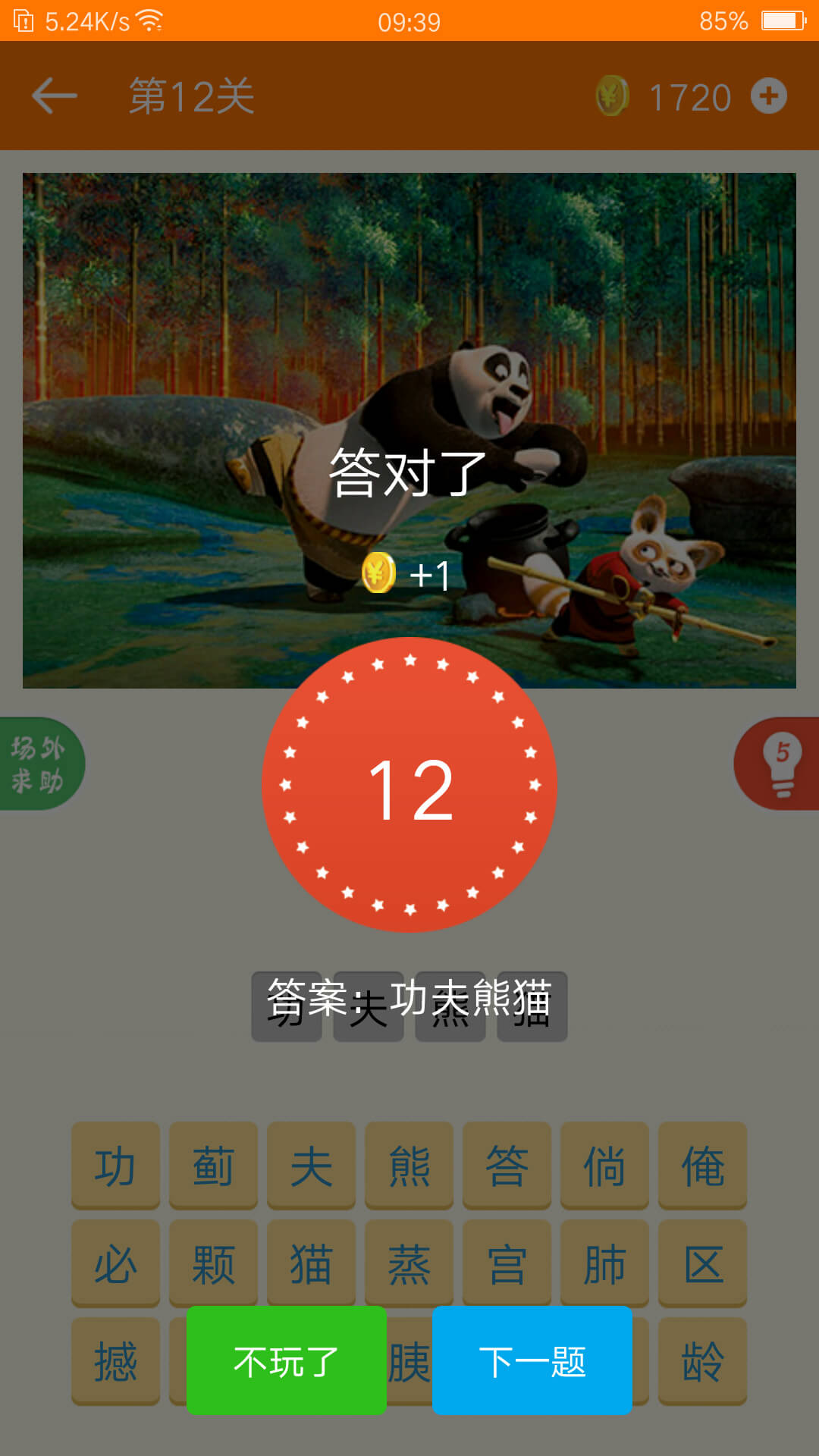Ask for outside help via 场外求助

tap(38, 764)
